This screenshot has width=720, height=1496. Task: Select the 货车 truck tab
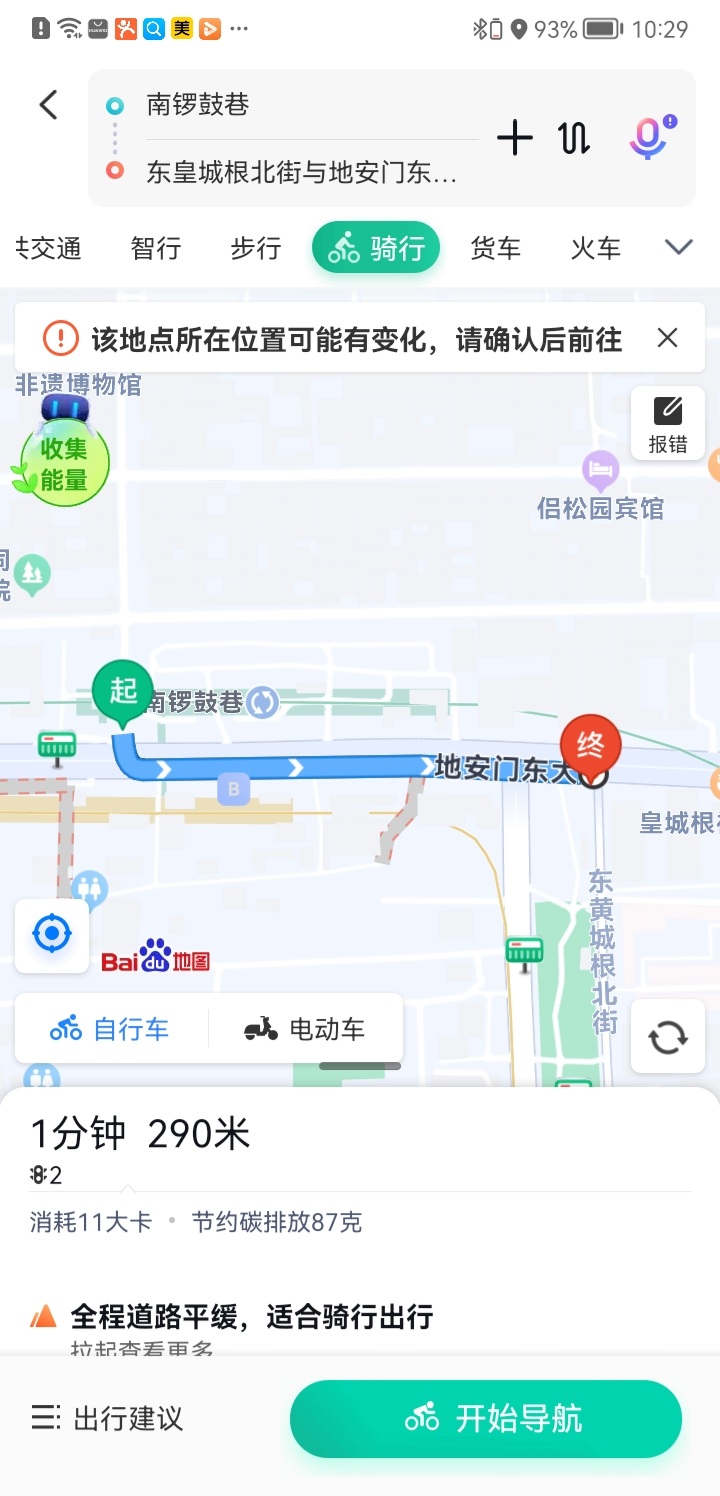coord(496,248)
